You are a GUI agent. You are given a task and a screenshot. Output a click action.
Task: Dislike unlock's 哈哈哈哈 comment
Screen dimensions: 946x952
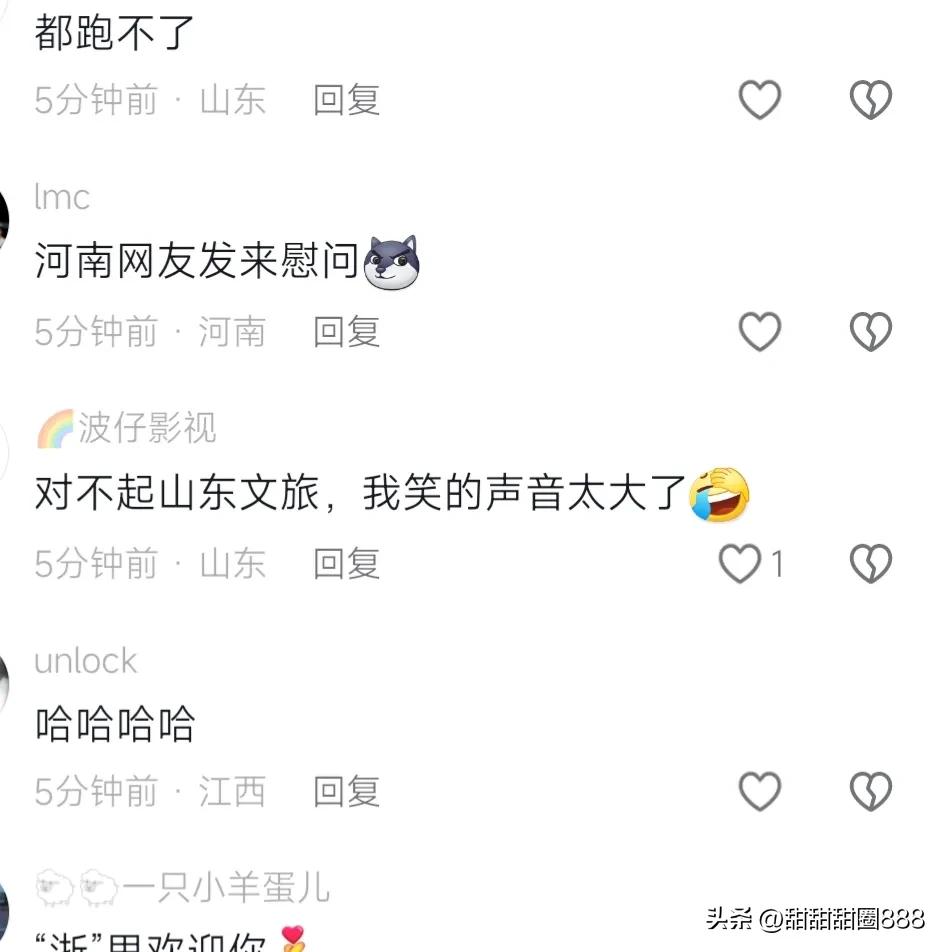(x=870, y=792)
